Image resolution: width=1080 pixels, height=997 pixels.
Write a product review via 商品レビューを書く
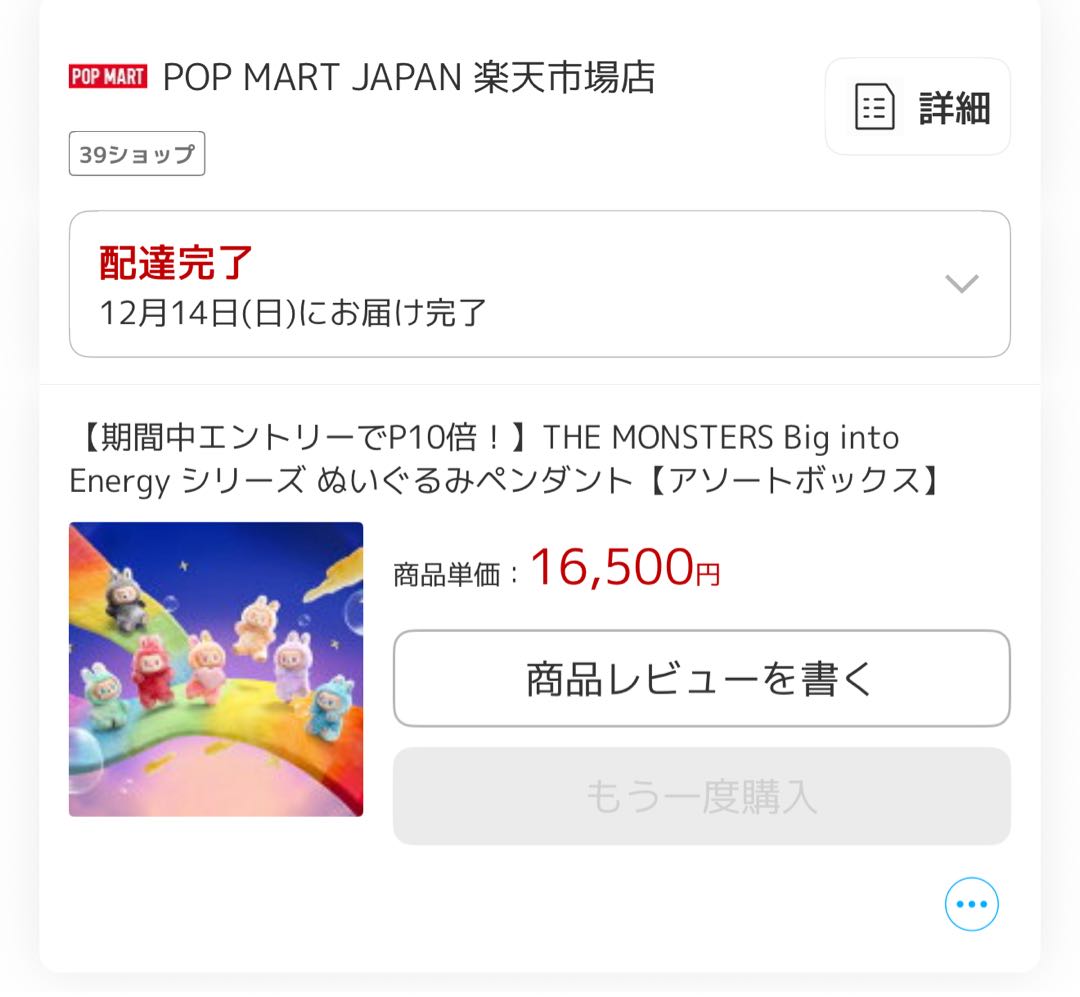(701, 679)
